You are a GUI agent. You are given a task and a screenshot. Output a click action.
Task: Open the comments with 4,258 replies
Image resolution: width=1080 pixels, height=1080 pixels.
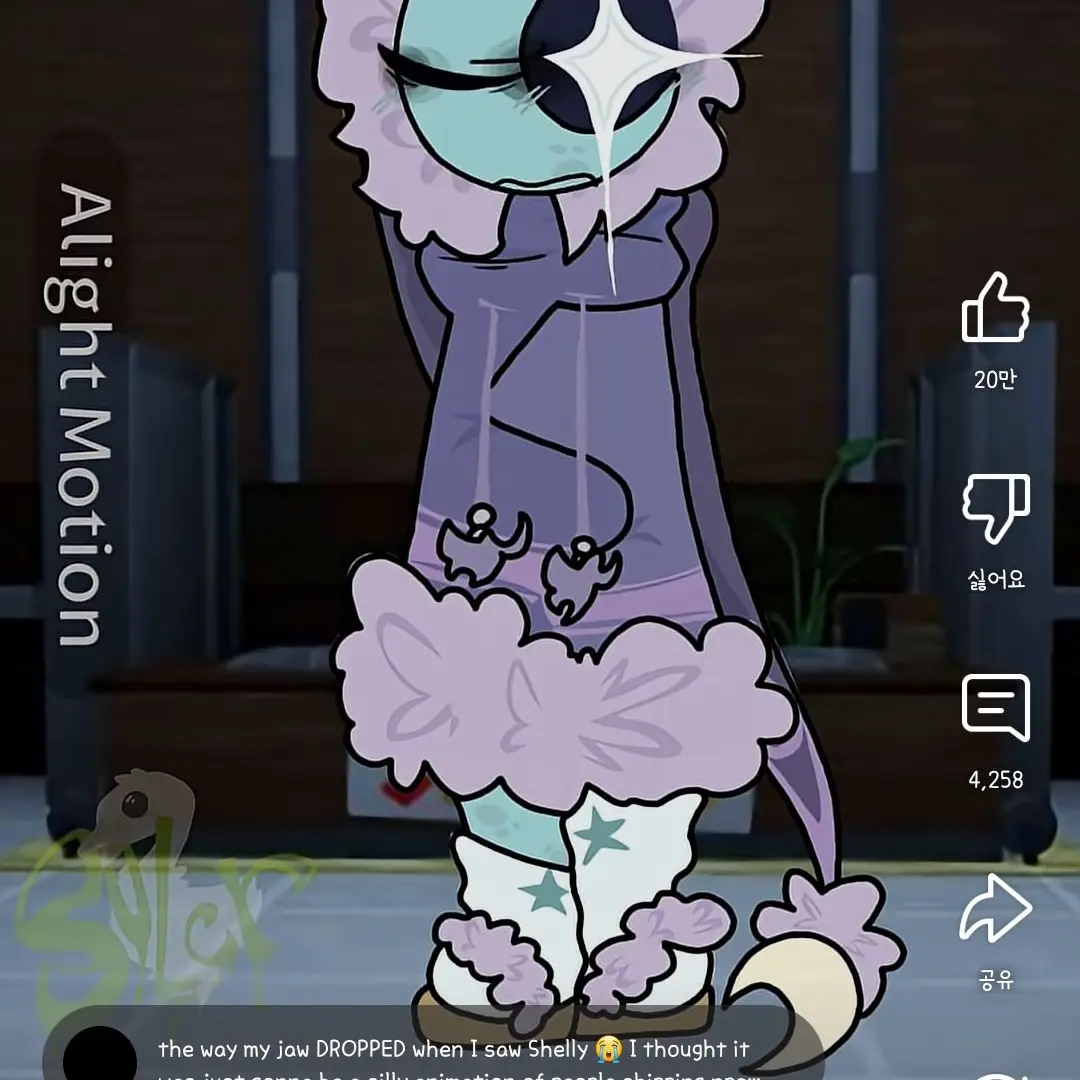tap(995, 709)
